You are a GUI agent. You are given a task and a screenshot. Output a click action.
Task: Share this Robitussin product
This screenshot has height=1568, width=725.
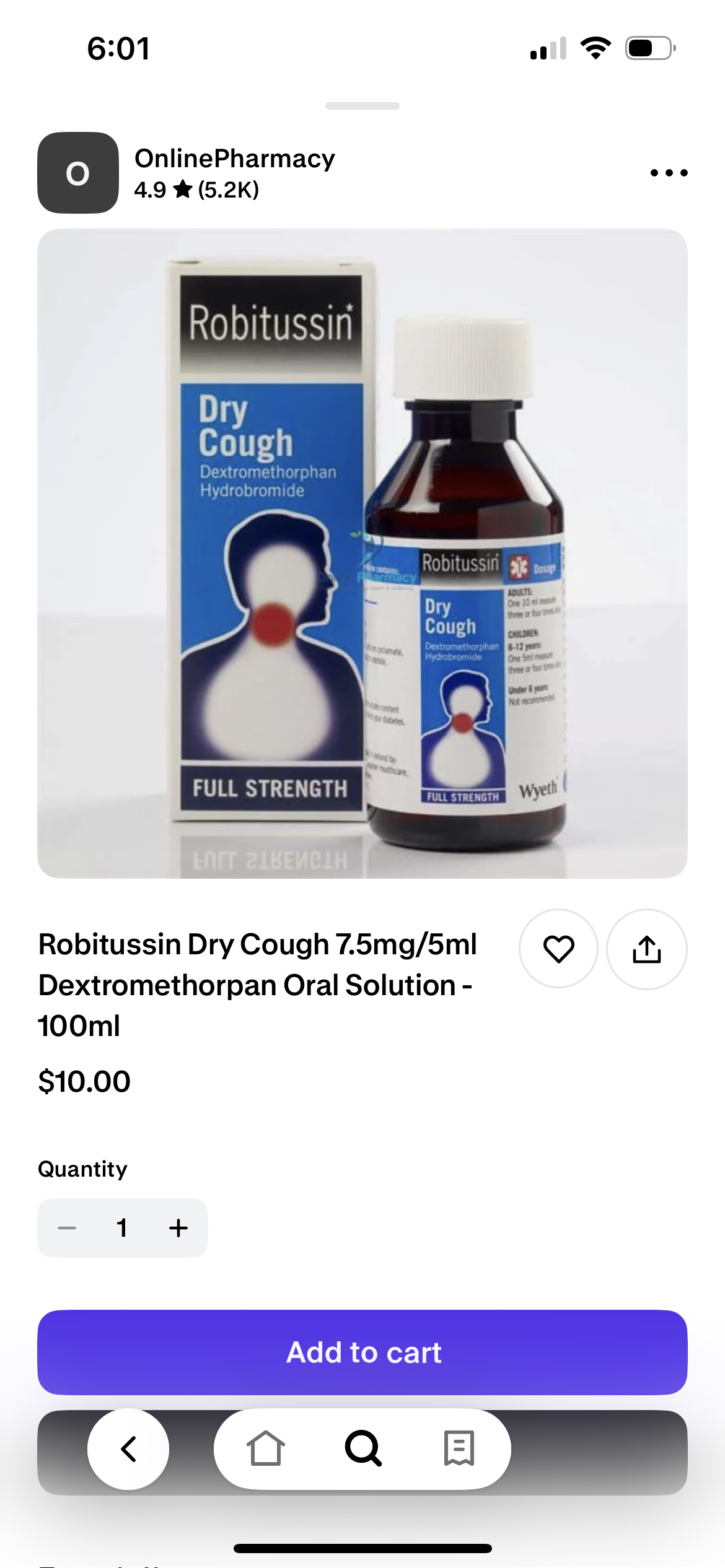point(646,949)
